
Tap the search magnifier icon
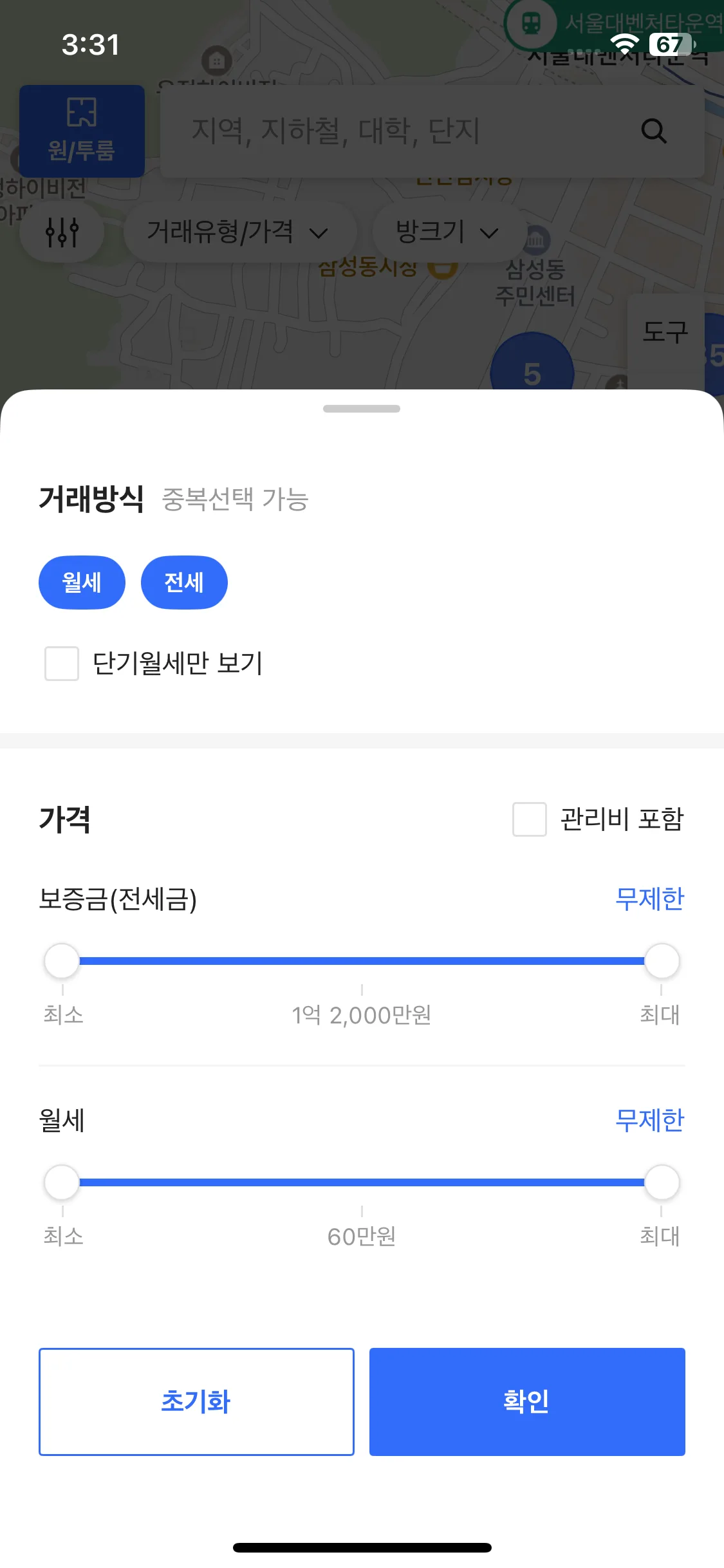pyautogui.click(x=654, y=131)
